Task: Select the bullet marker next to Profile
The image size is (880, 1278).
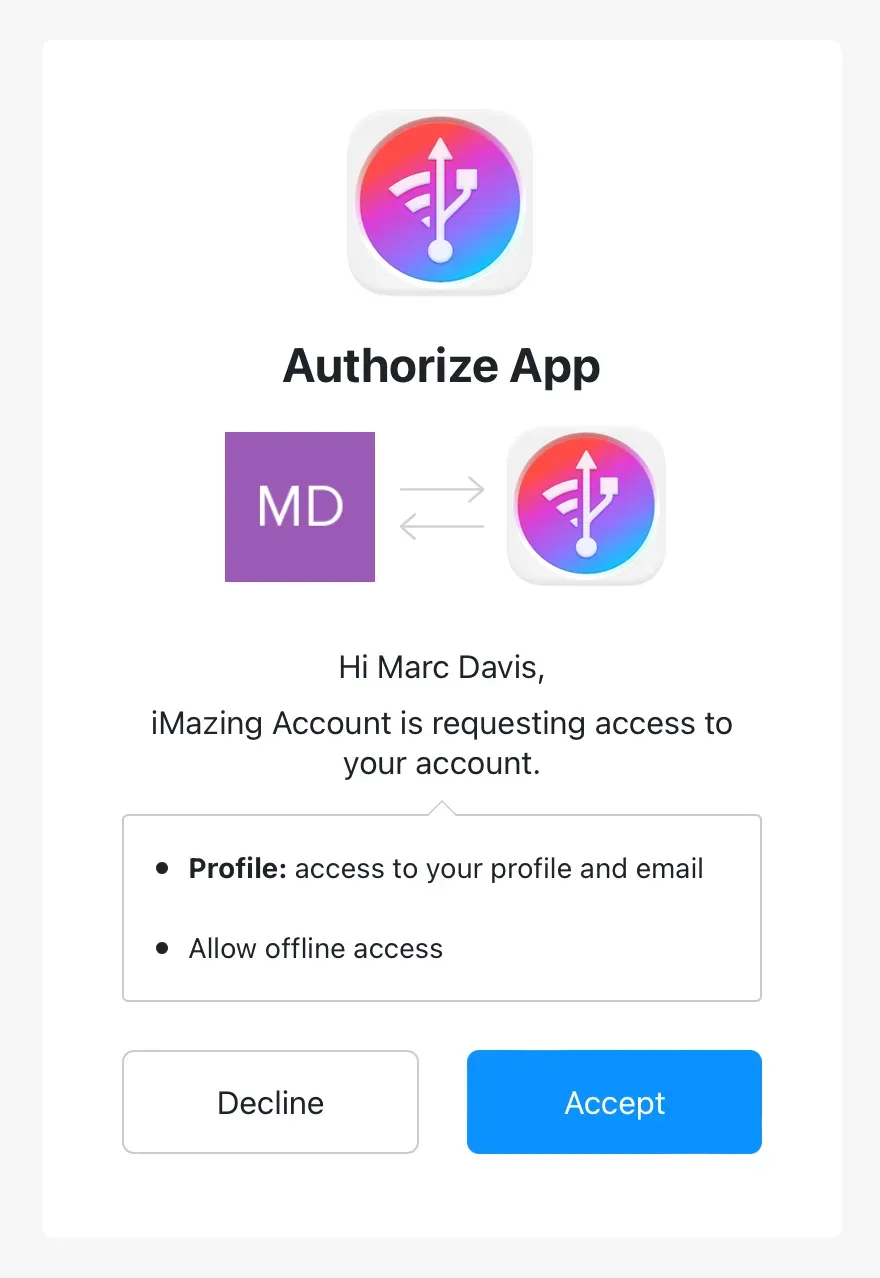Action: tap(162, 868)
